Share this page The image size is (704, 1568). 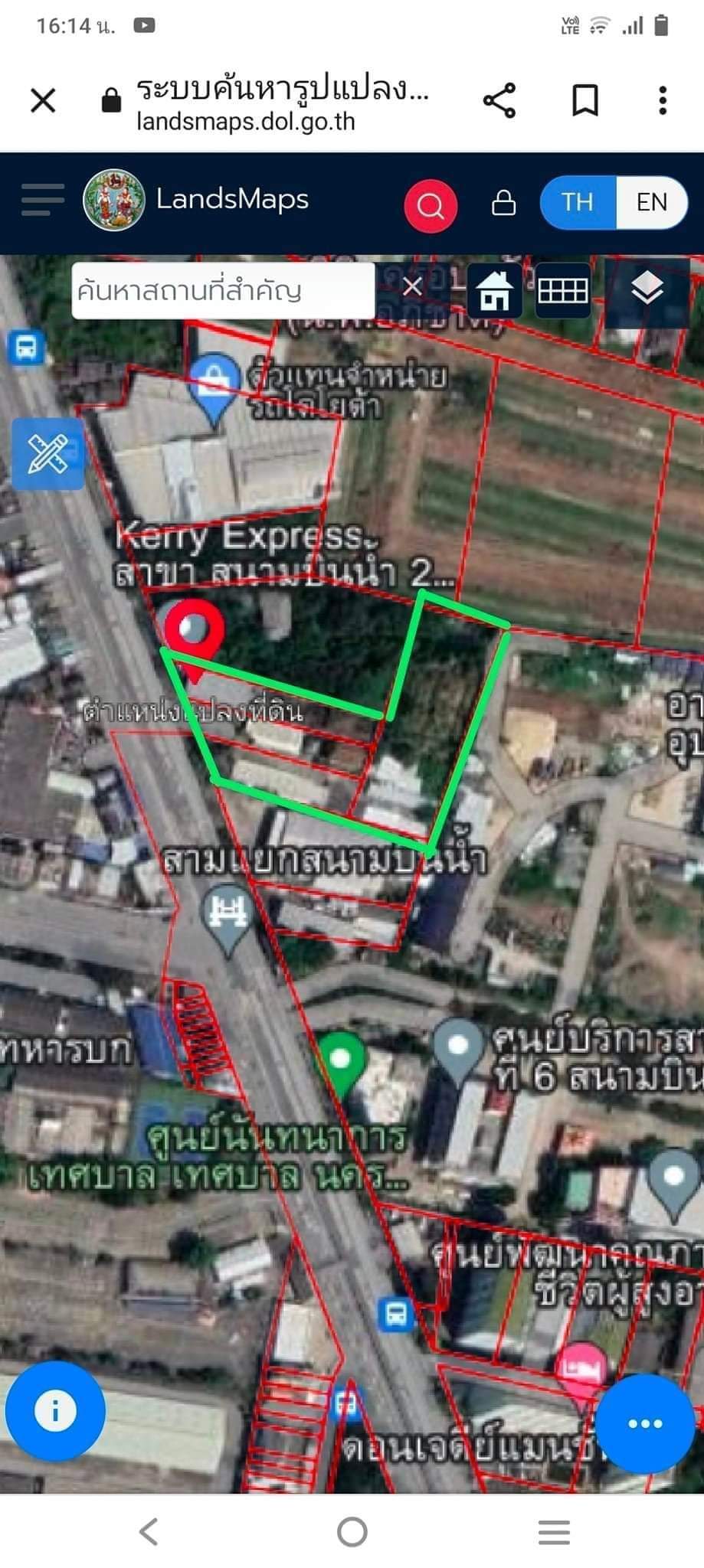(499, 100)
